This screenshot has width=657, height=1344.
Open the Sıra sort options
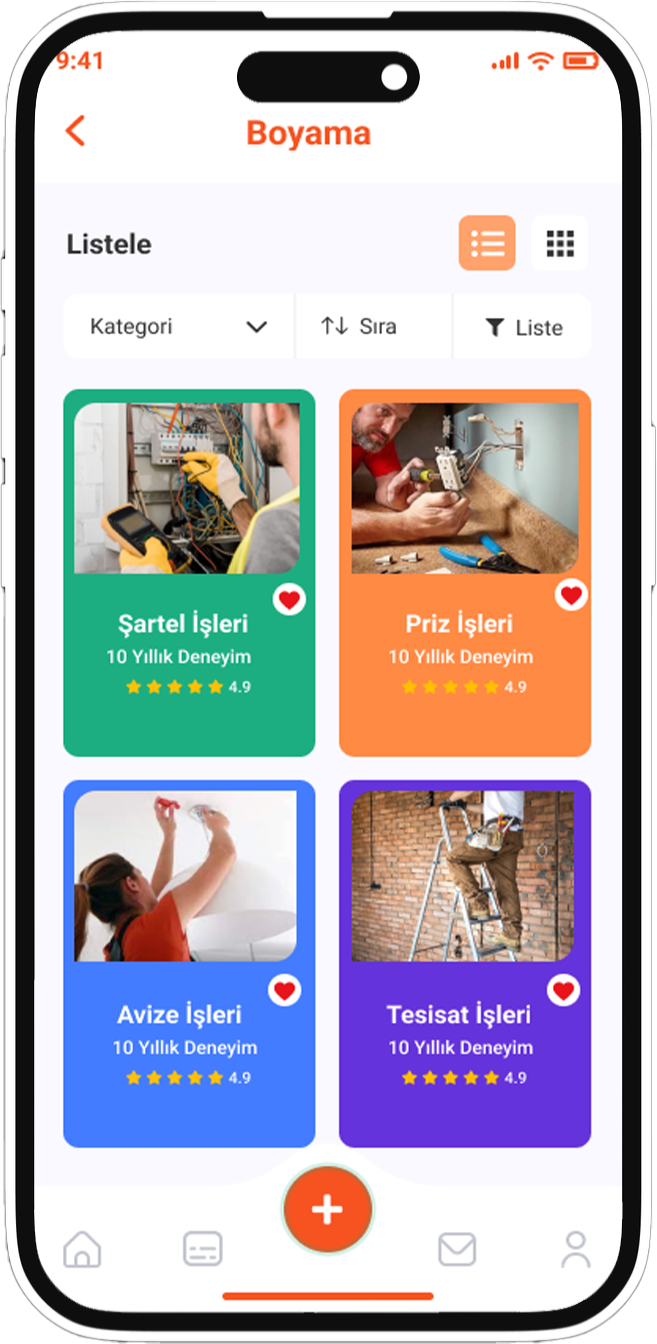pyautogui.click(x=372, y=326)
